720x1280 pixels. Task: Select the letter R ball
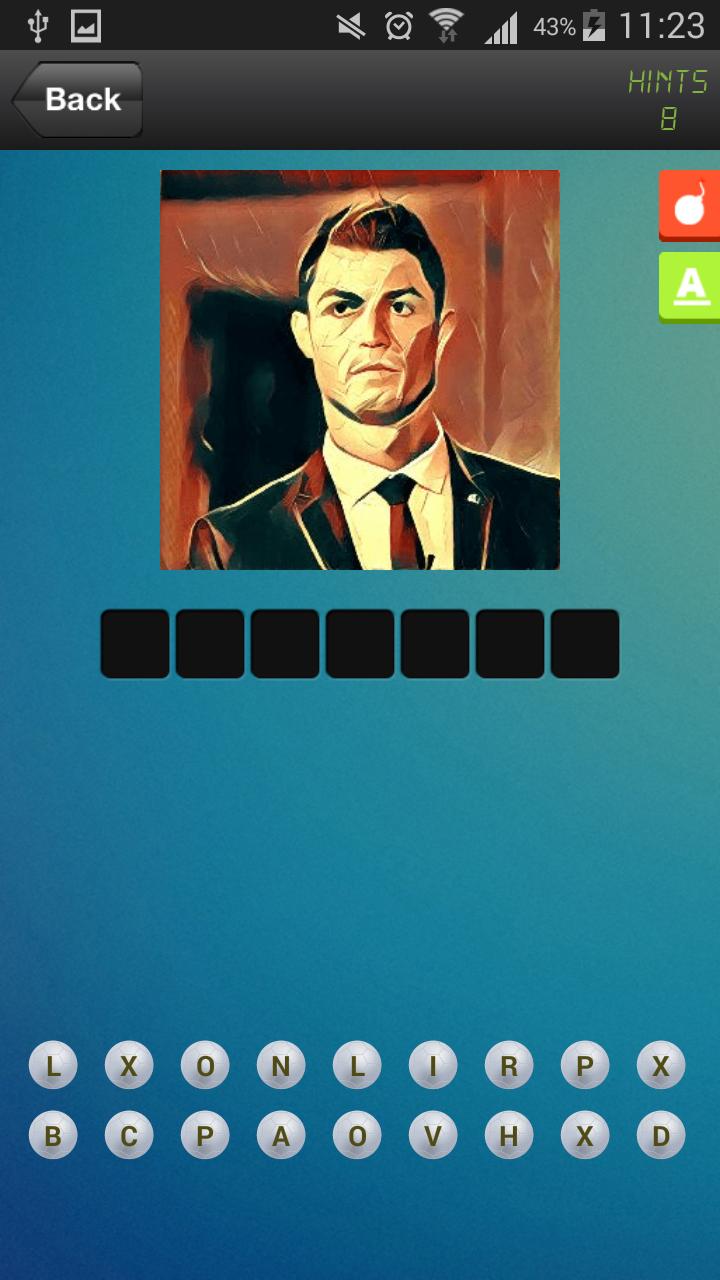coord(509,1064)
